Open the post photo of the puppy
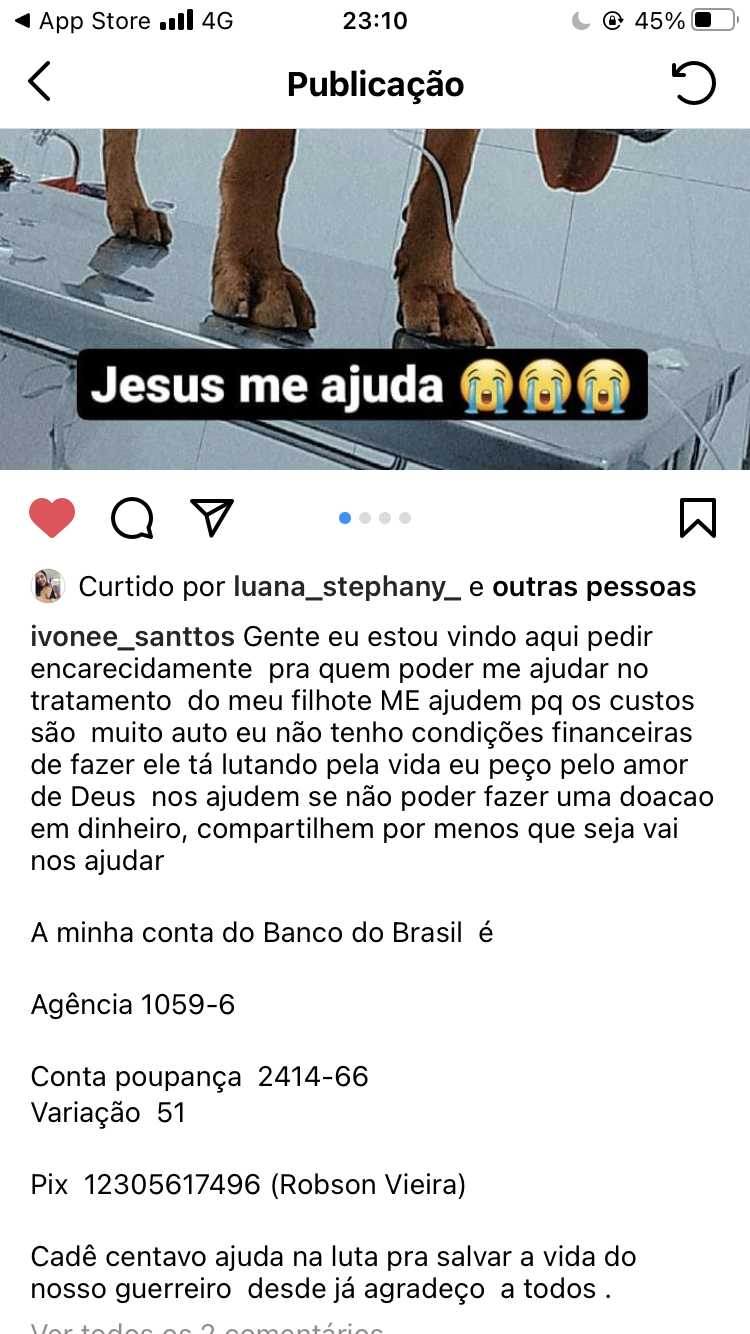This screenshot has width=750, height=1334. click(375, 298)
